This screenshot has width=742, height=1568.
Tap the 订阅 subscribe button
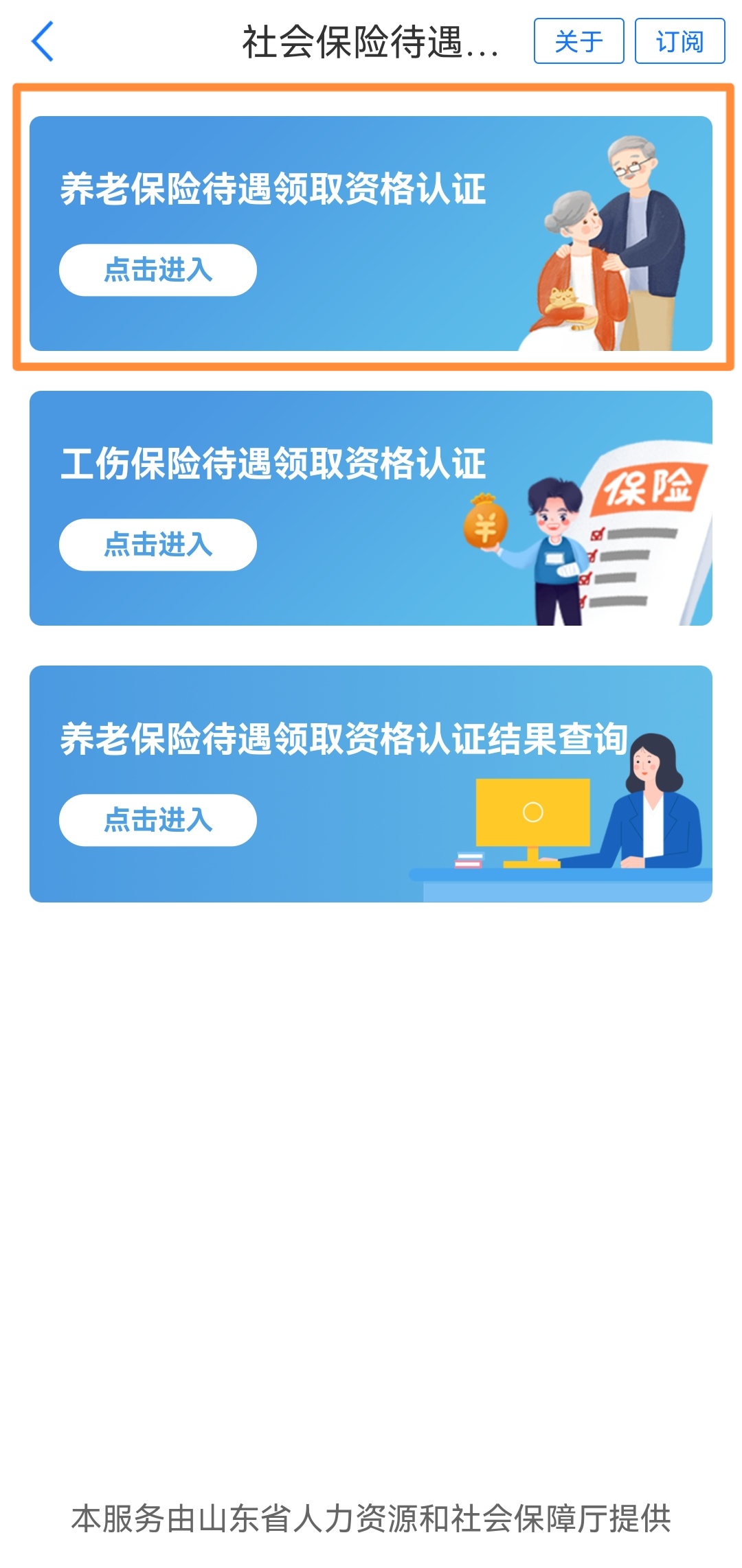tap(679, 41)
